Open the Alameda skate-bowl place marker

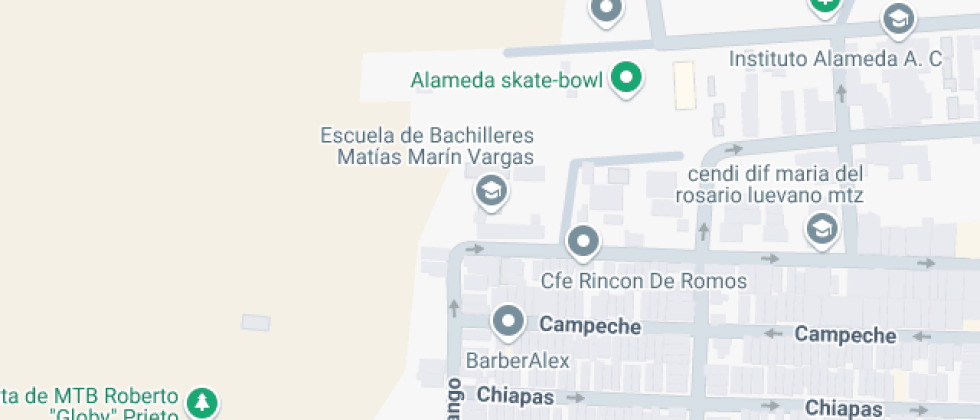point(626,79)
